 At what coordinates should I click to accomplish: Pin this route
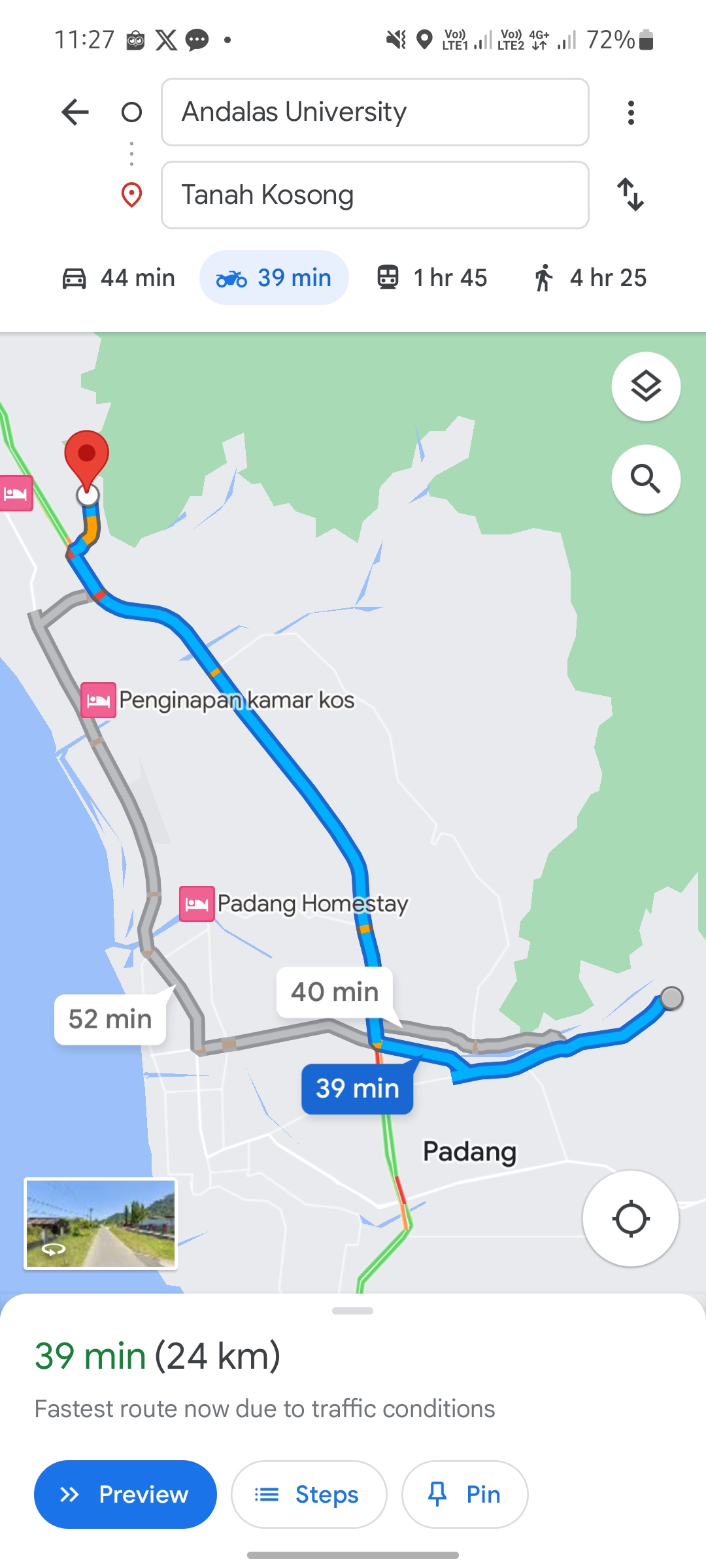[x=465, y=1494]
